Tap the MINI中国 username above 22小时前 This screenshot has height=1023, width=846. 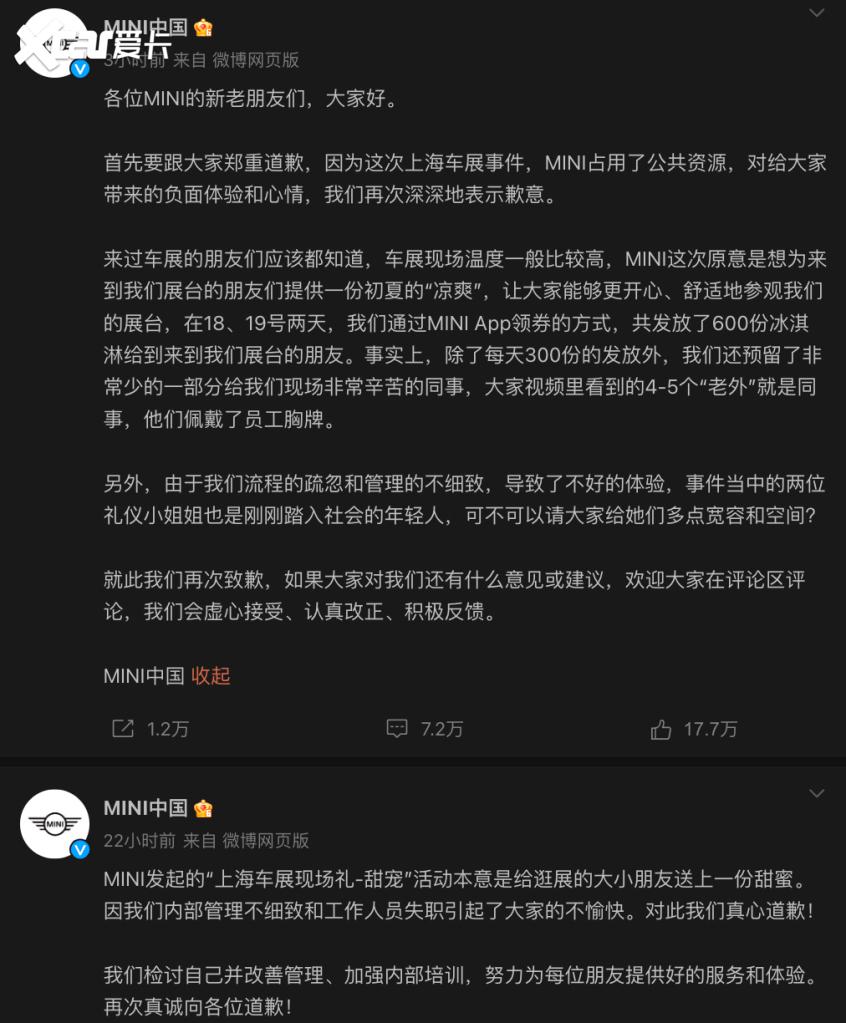click(145, 808)
